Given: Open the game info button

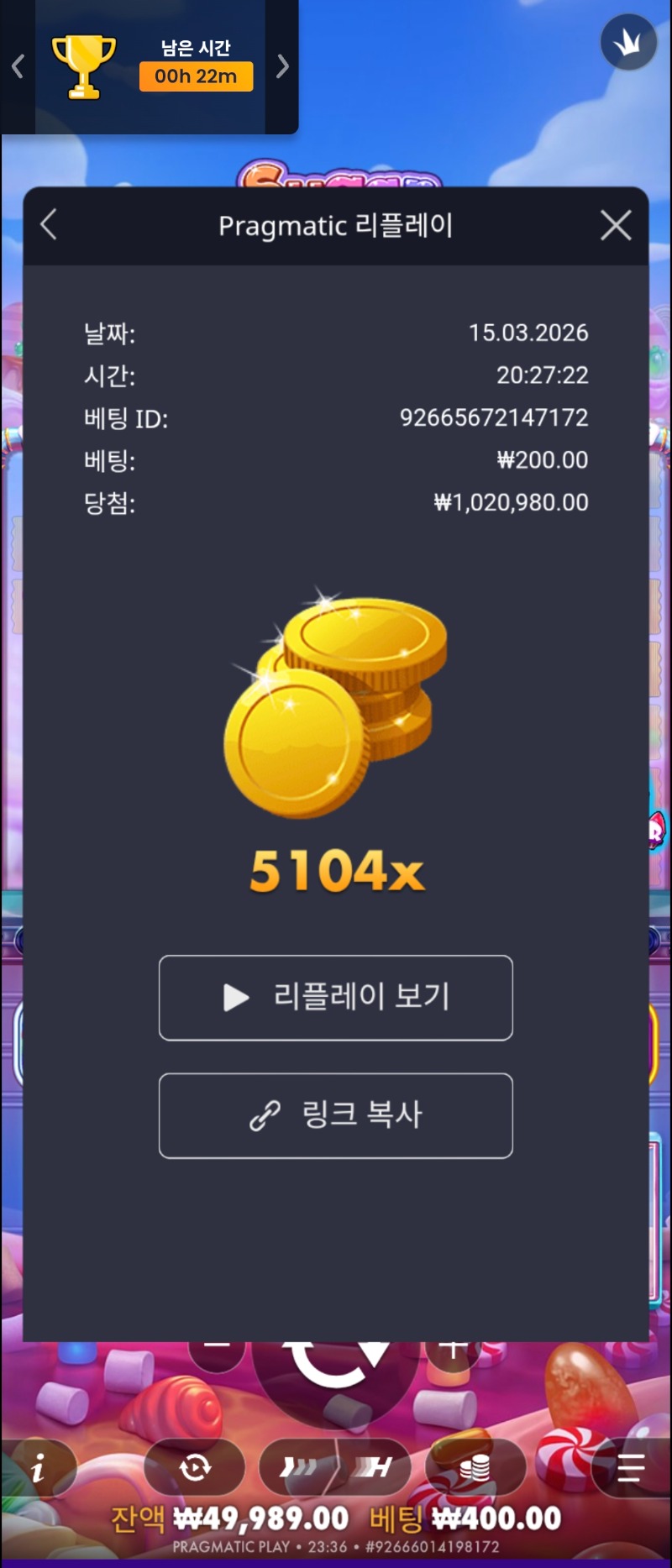Looking at the screenshot, I should pyautogui.click(x=37, y=1468).
